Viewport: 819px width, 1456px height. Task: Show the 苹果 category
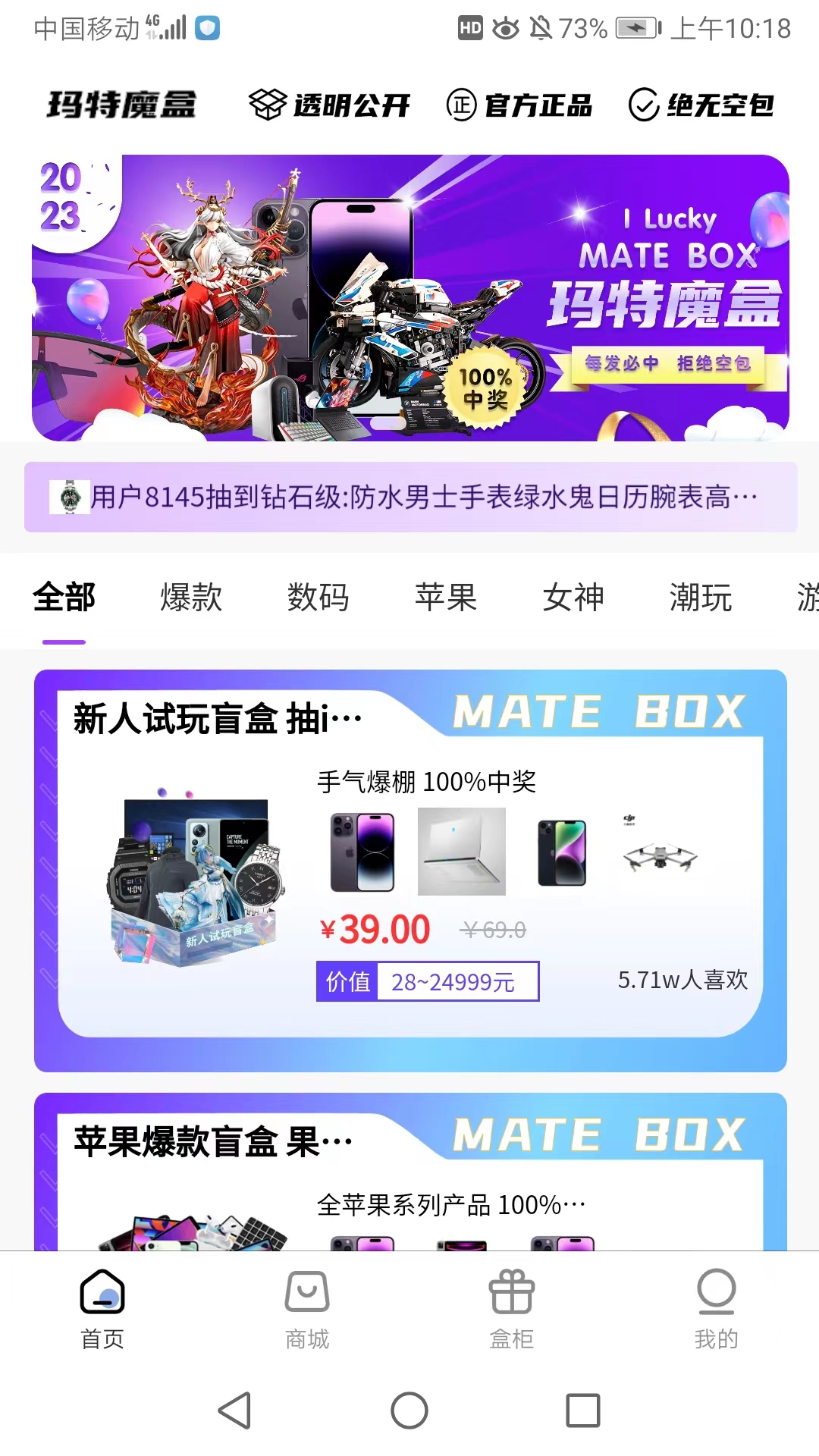(x=446, y=598)
